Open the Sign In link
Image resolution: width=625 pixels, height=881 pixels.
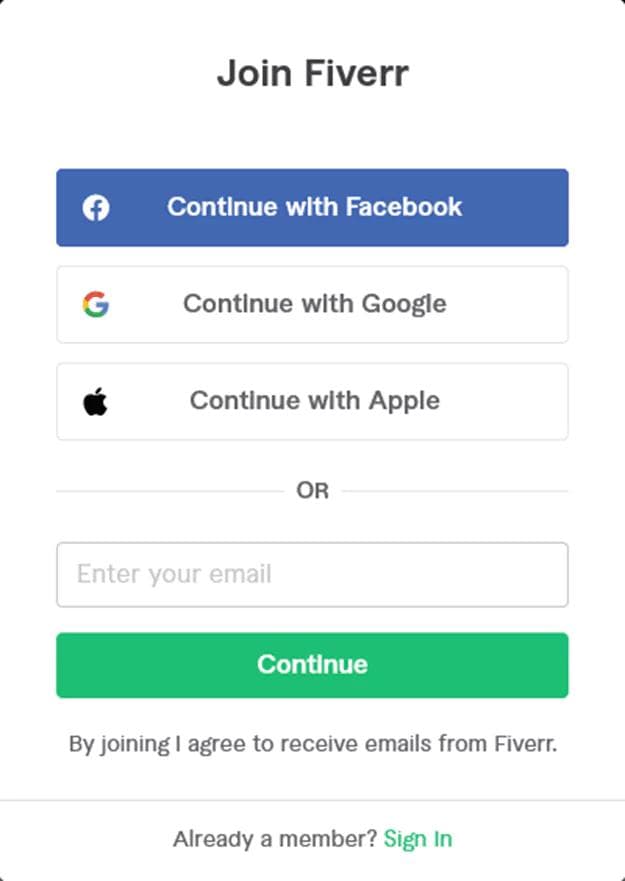(417, 839)
